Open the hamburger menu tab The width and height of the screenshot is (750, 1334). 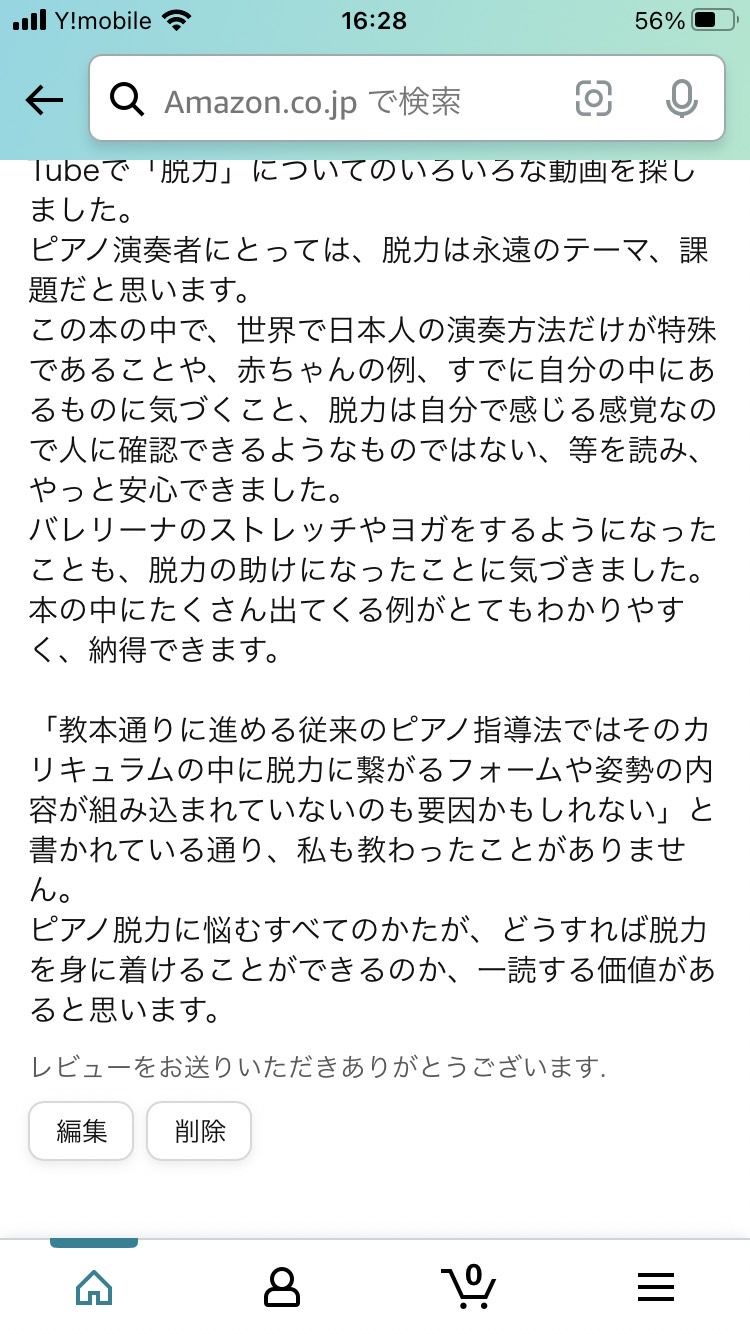[x=656, y=1287]
